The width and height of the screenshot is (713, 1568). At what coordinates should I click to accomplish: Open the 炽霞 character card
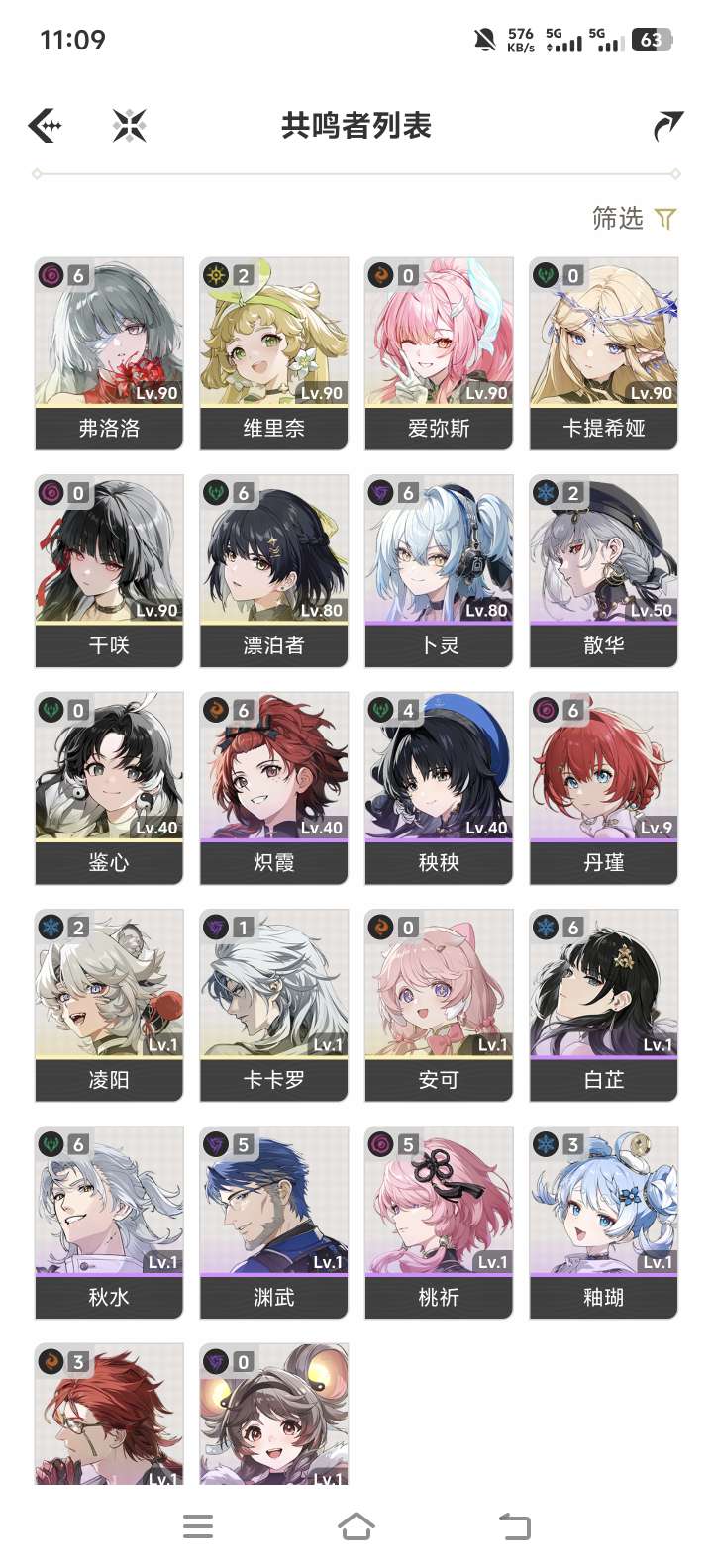click(x=274, y=788)
